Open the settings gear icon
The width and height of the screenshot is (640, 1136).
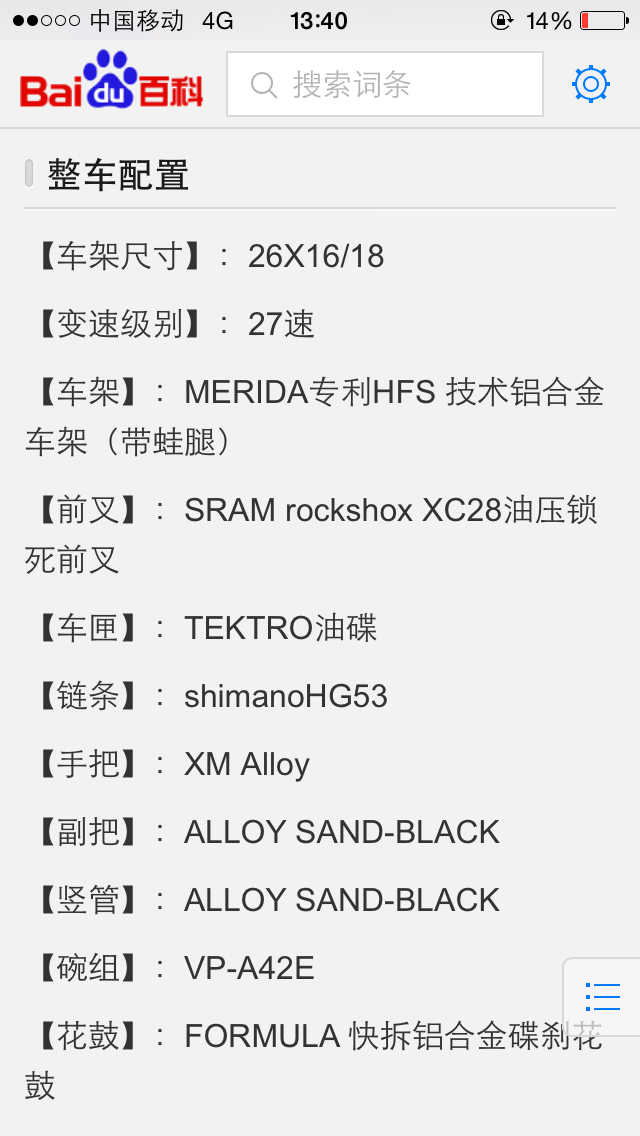[590, 85]
